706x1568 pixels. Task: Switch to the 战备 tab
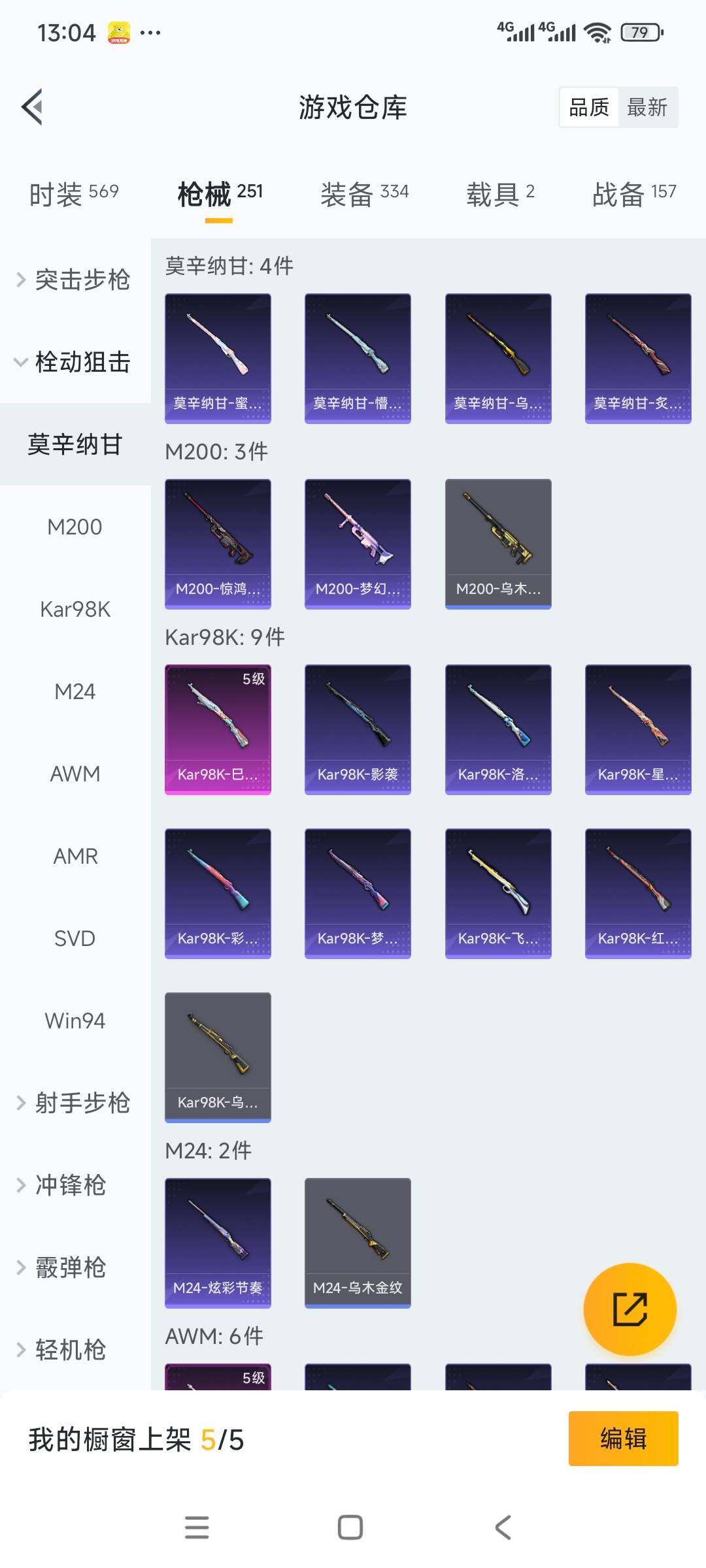click(x=633, y=194)
